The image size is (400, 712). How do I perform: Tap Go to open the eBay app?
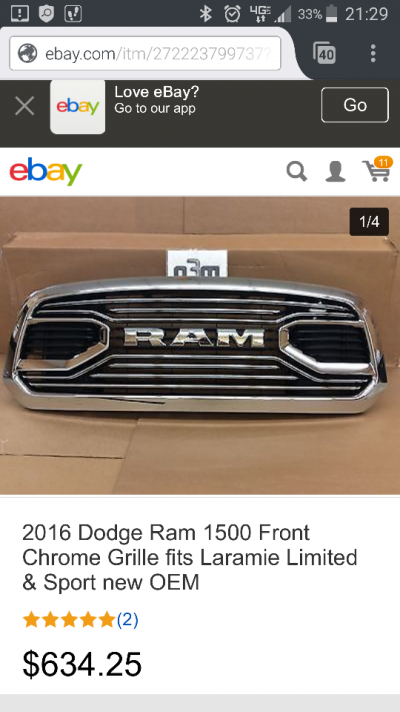355,105
